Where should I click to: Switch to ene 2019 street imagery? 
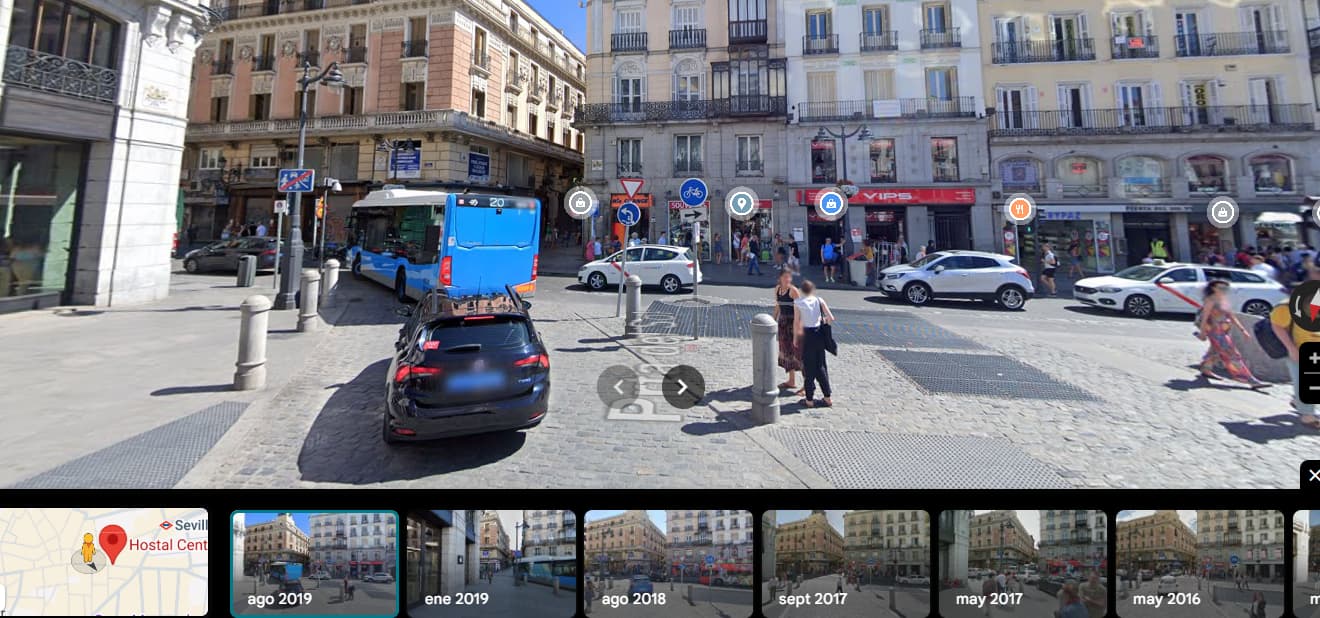tap(491, 563)
